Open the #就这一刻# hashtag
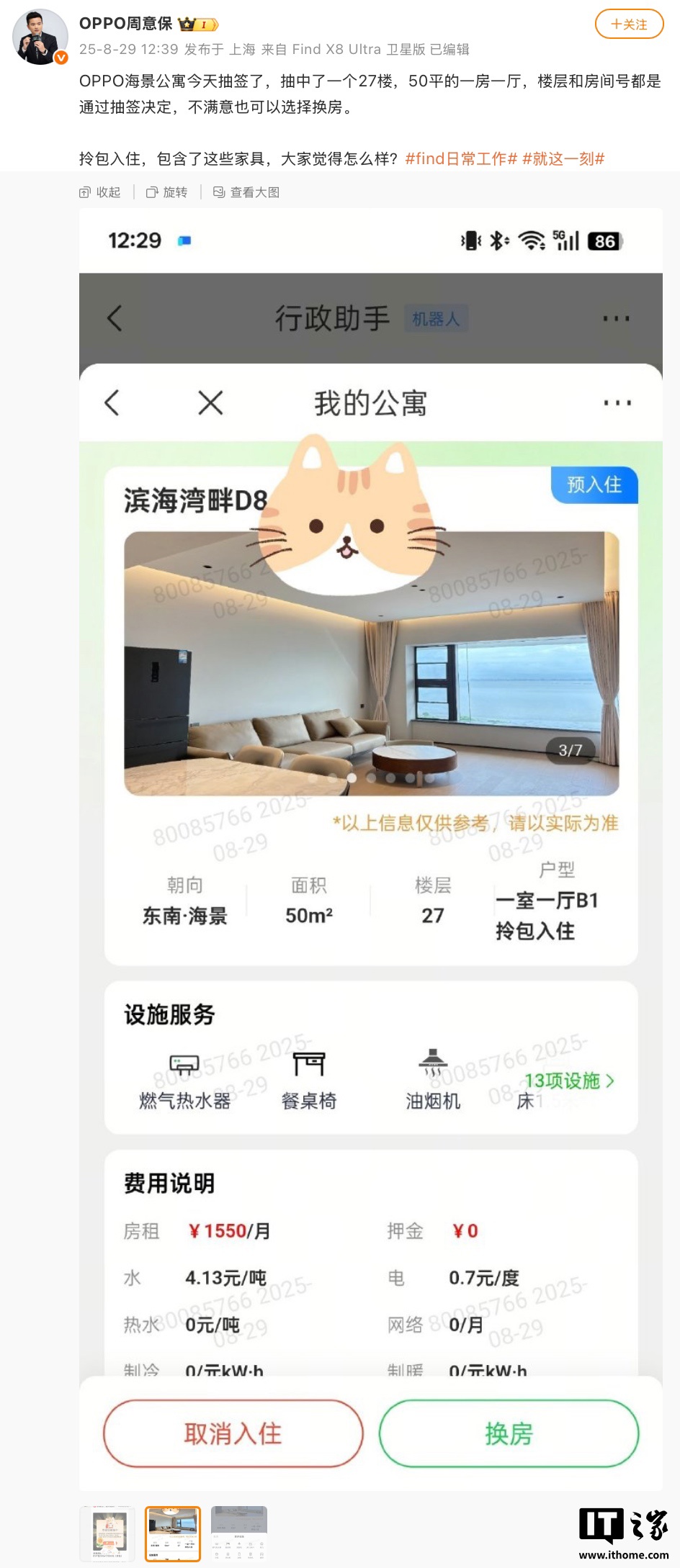This screenshot has width=680, height=1568. [x=563, y=159]
